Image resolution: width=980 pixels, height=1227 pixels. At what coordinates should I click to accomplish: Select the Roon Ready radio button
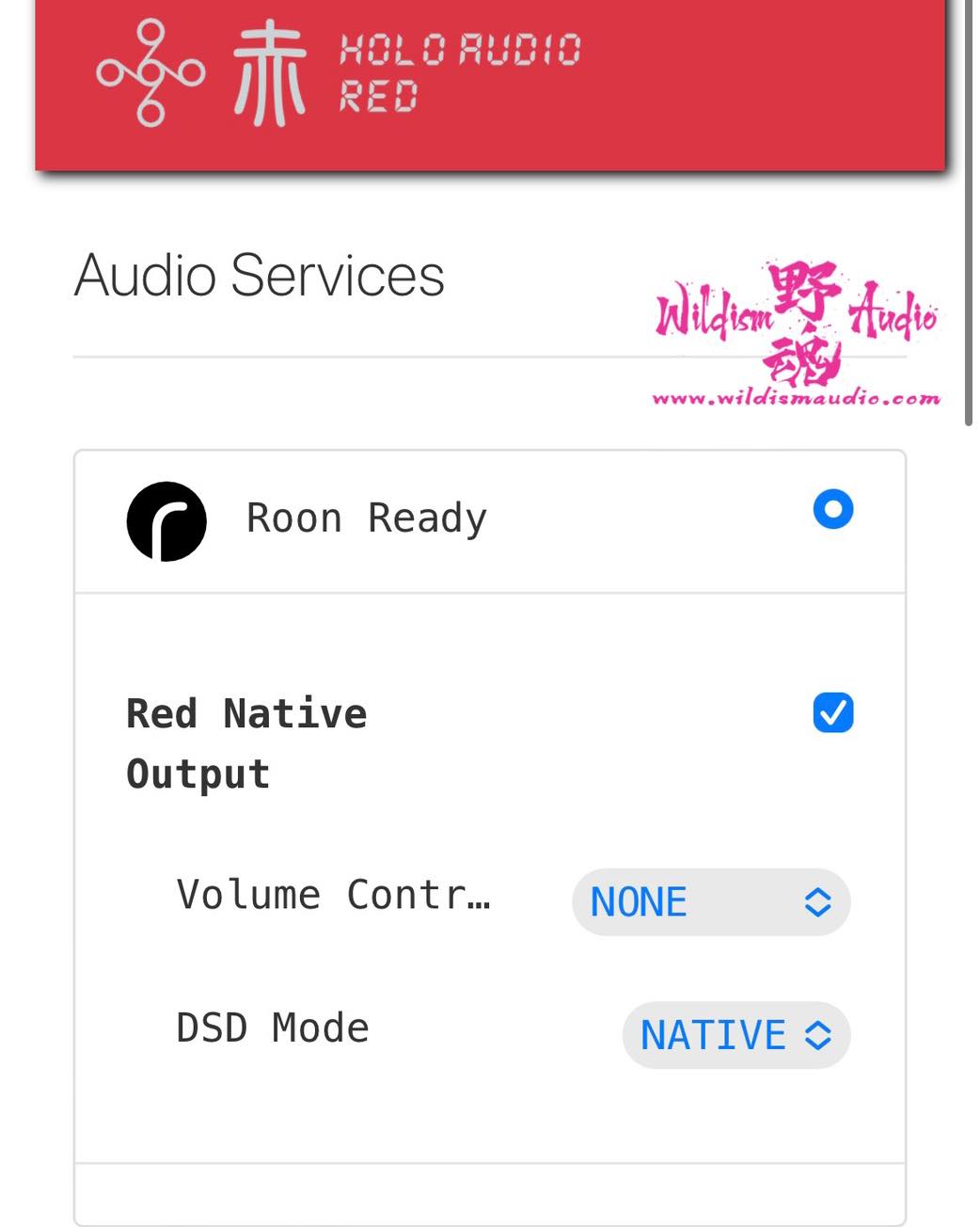[x=832, y=510]
